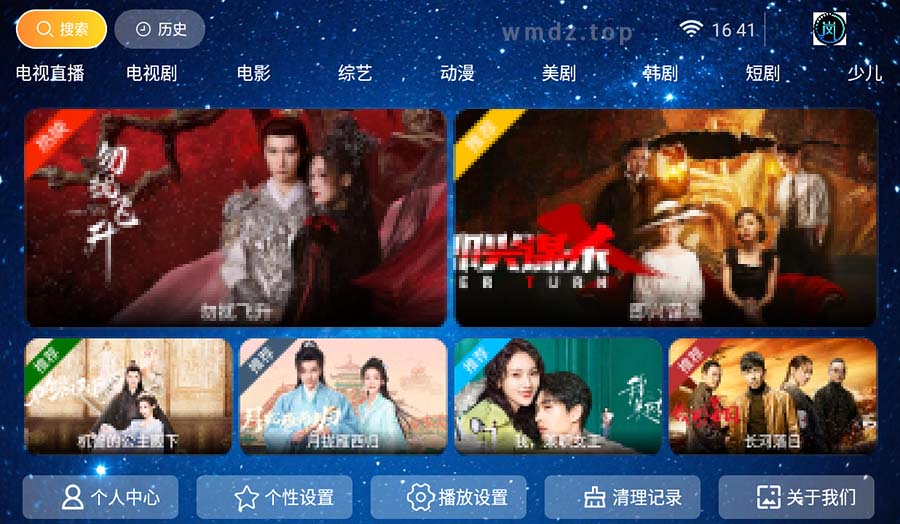
Task: Tap the 搜索 search button
Action: (x=61, y=29)
